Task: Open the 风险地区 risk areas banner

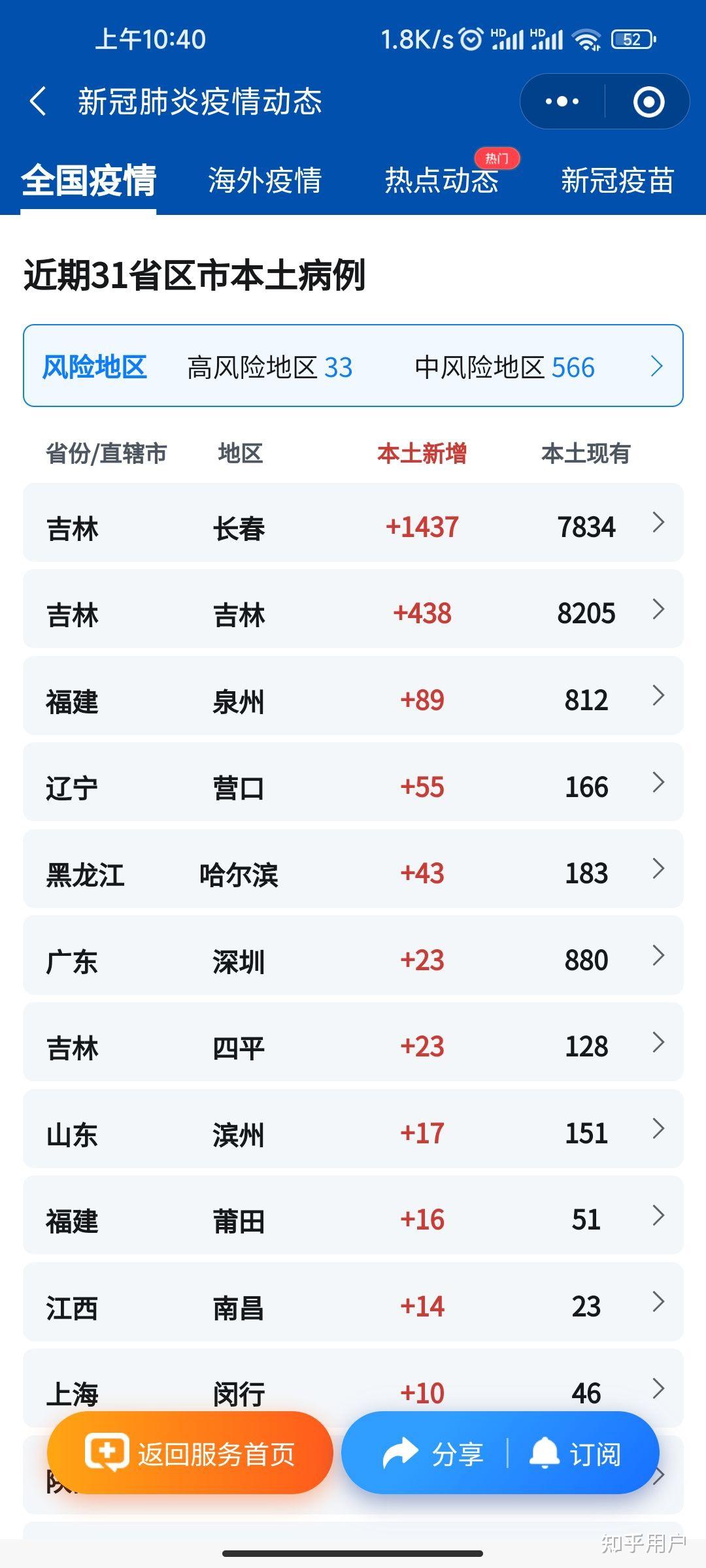Action: coord(353,366)
